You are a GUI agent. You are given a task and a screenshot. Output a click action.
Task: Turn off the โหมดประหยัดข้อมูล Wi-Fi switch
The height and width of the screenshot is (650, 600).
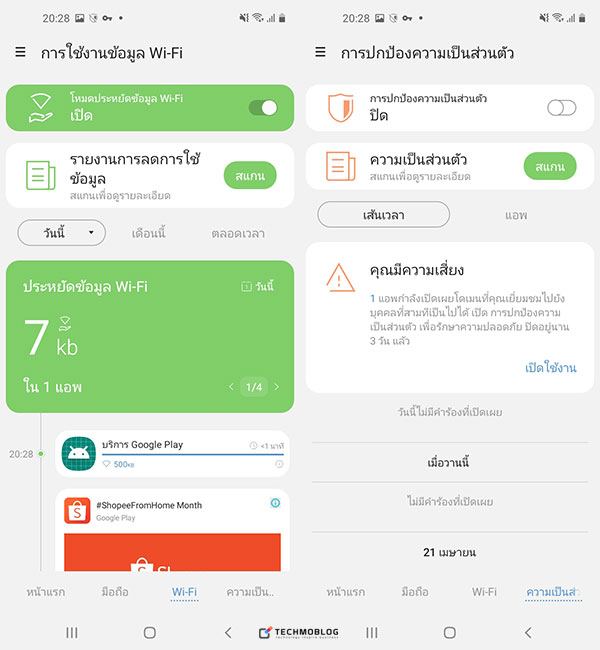[x=262, y=107]
